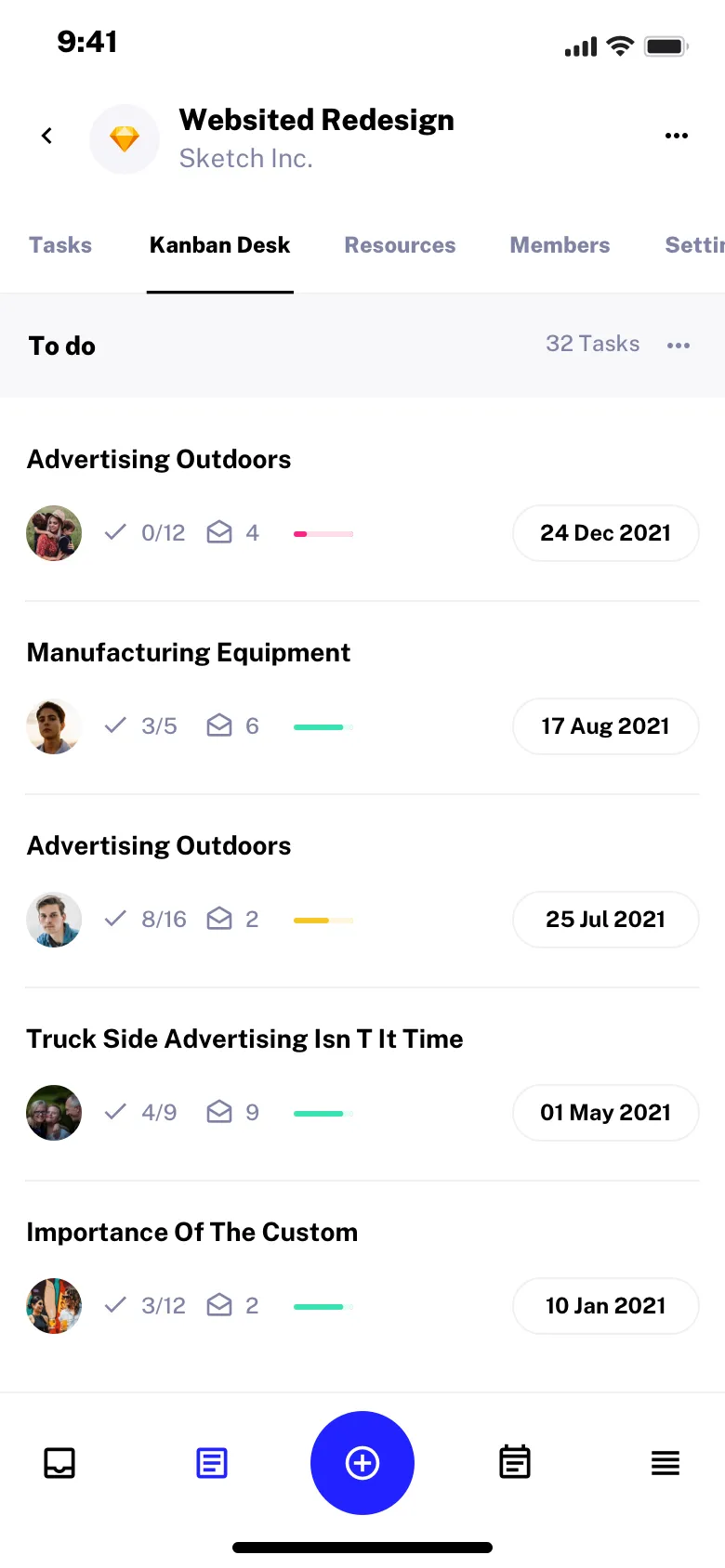The width and height of the screenshot is (725, 1568).
Task: Open the menu lines in the bottom bar
Action: pos(666,1463)
